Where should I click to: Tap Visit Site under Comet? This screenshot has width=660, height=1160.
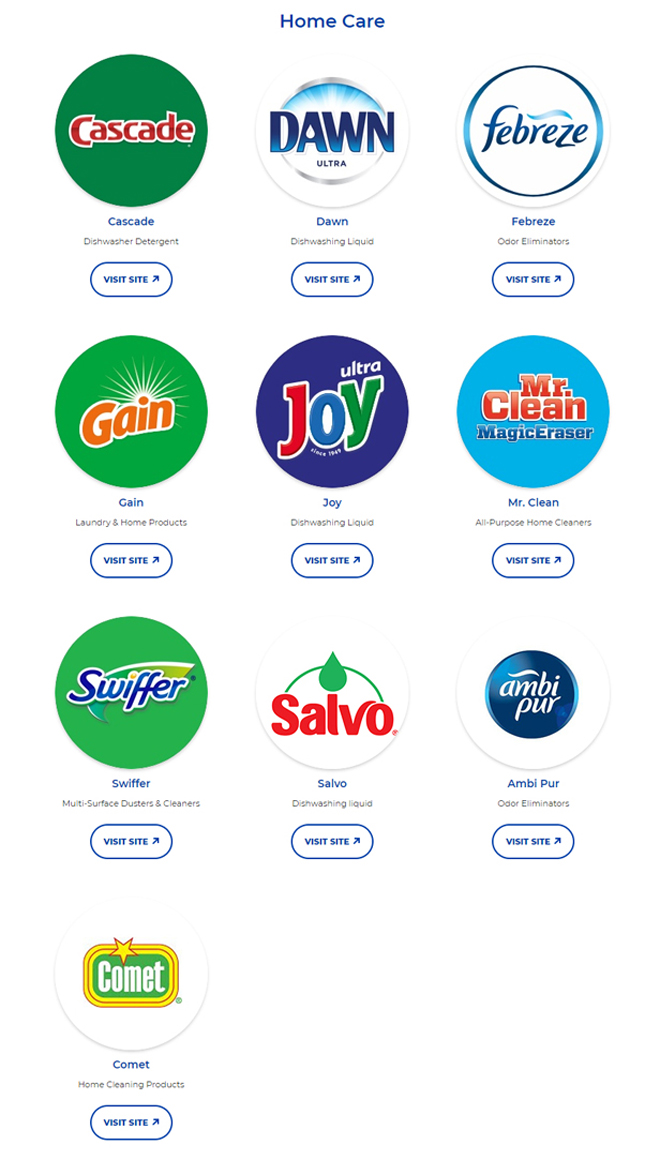[131, 1123]
